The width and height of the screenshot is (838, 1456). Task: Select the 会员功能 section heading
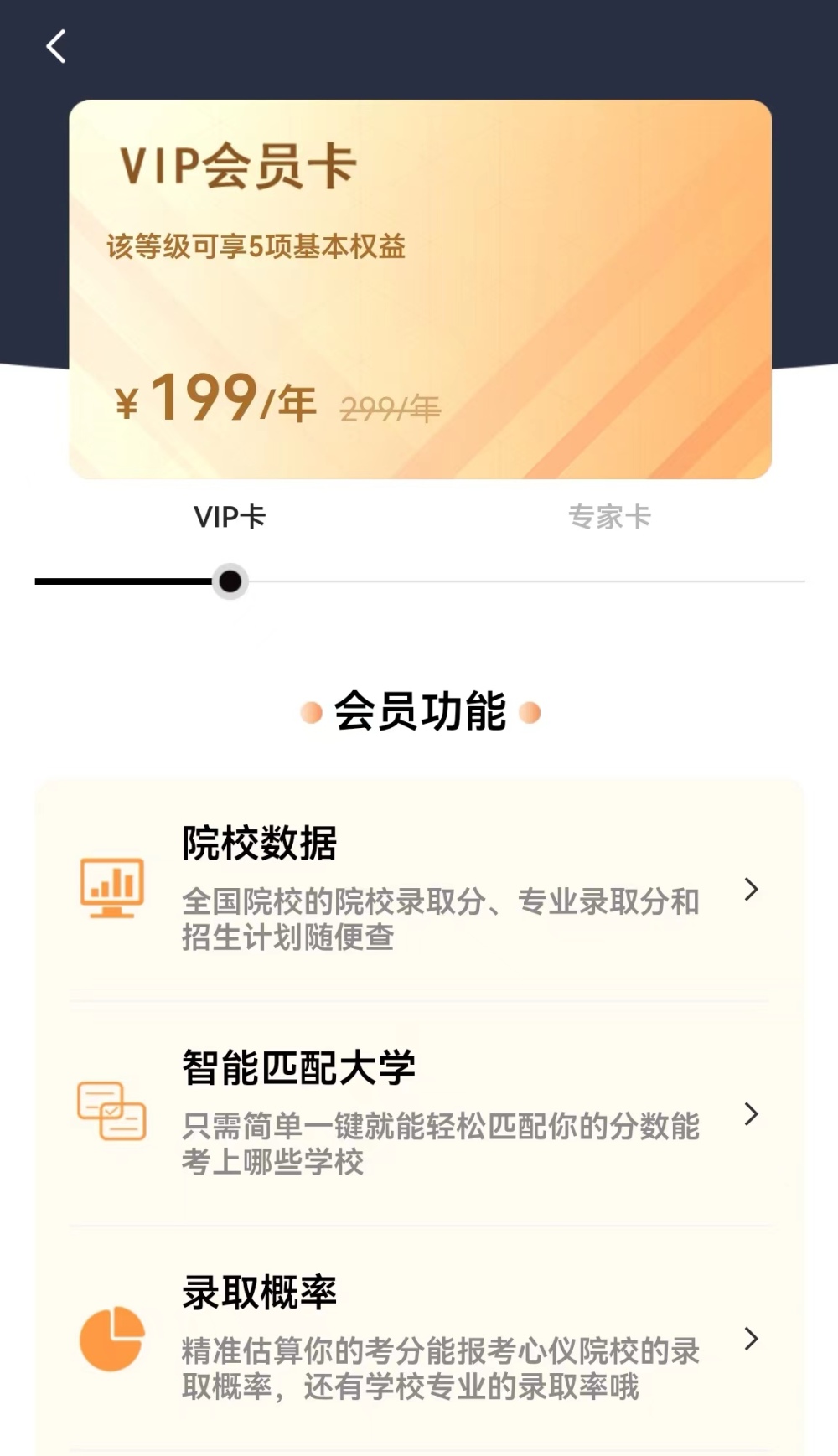420,713
